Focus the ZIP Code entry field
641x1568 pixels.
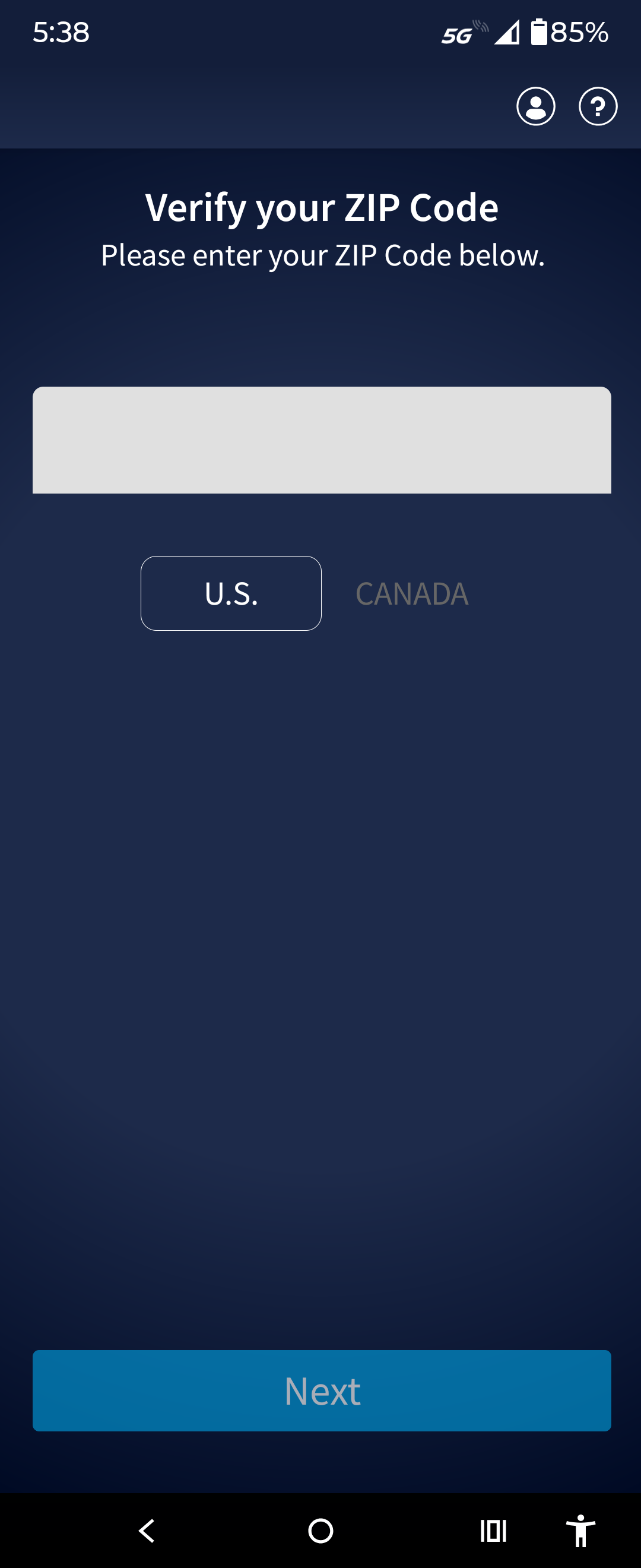click(321, 440)
